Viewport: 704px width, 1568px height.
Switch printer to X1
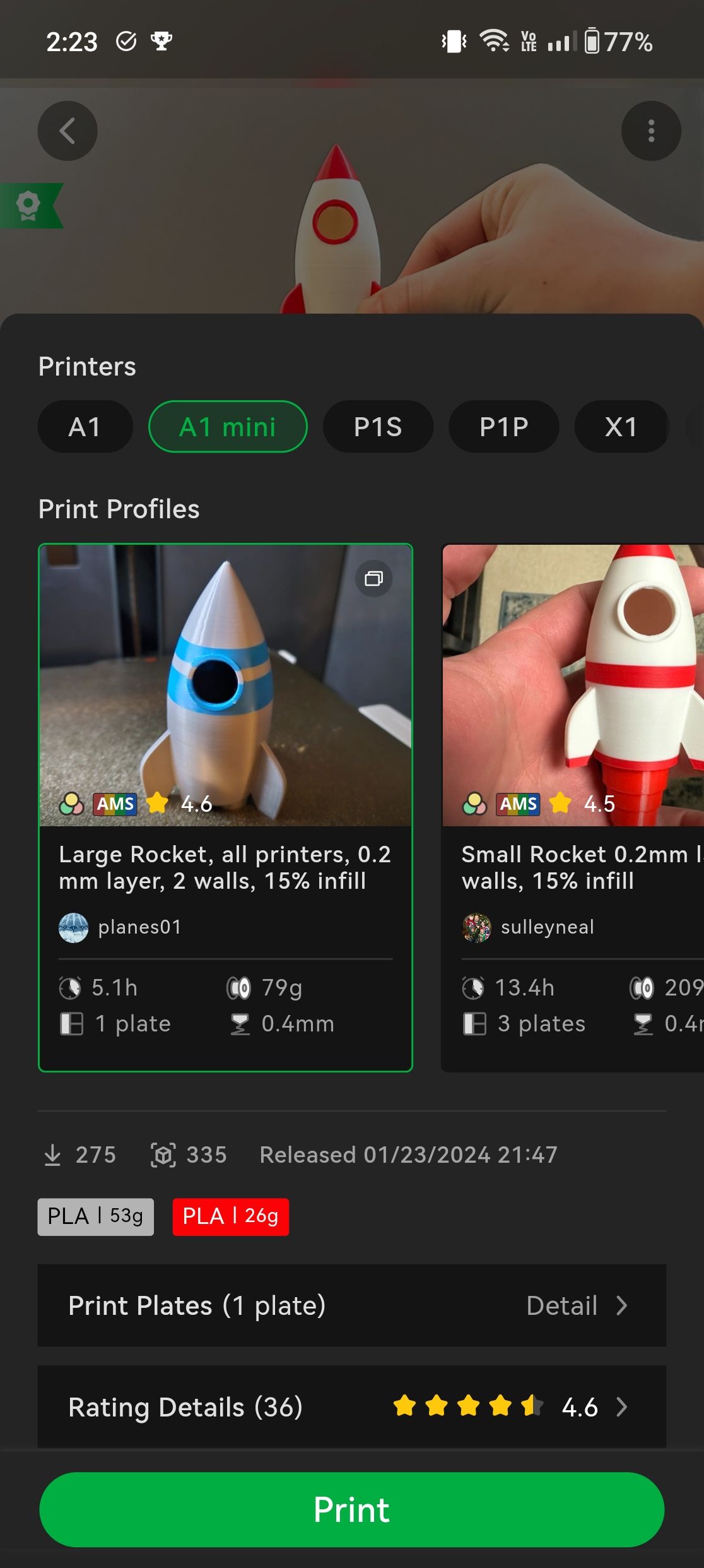[x=621, y=427]
